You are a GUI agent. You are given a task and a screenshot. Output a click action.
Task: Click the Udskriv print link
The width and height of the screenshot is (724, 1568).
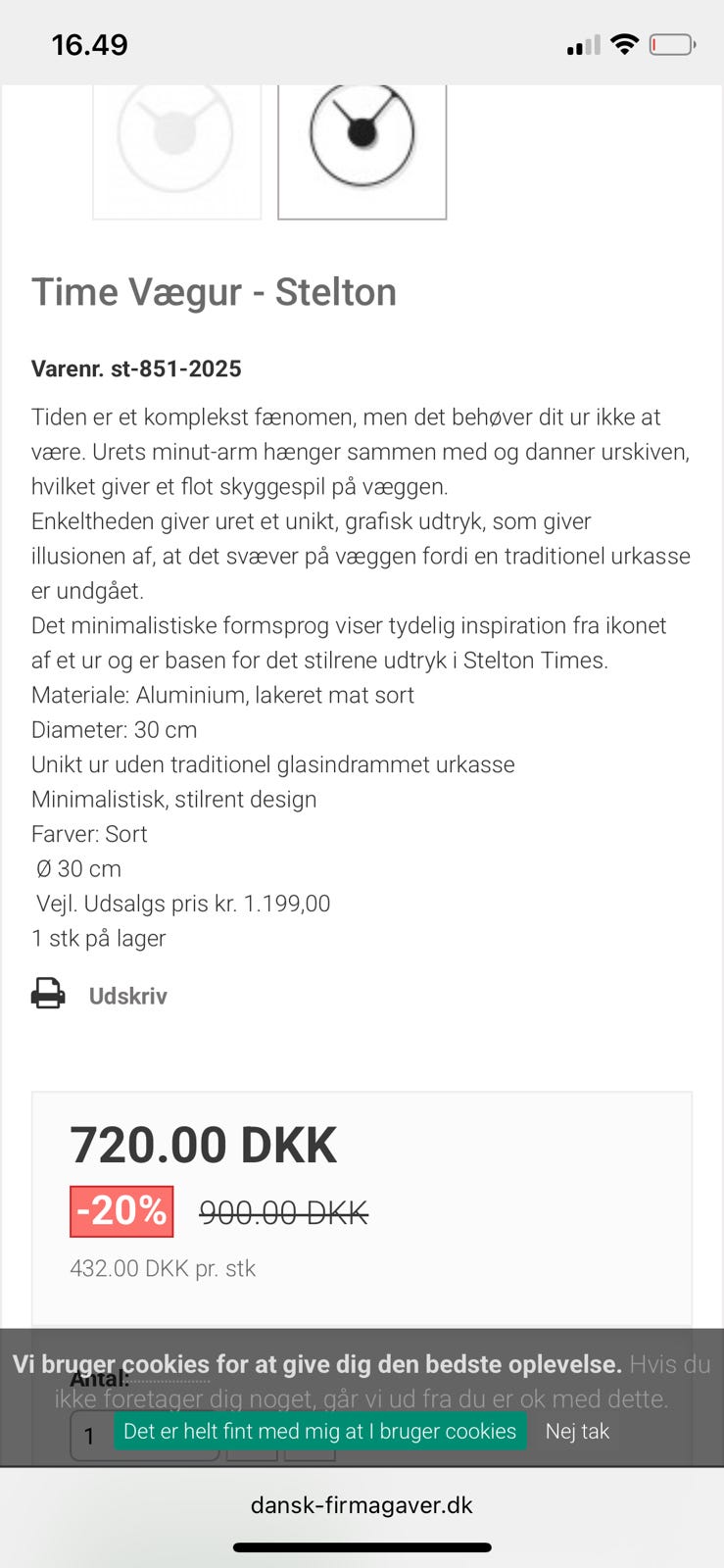coord(127,995)
